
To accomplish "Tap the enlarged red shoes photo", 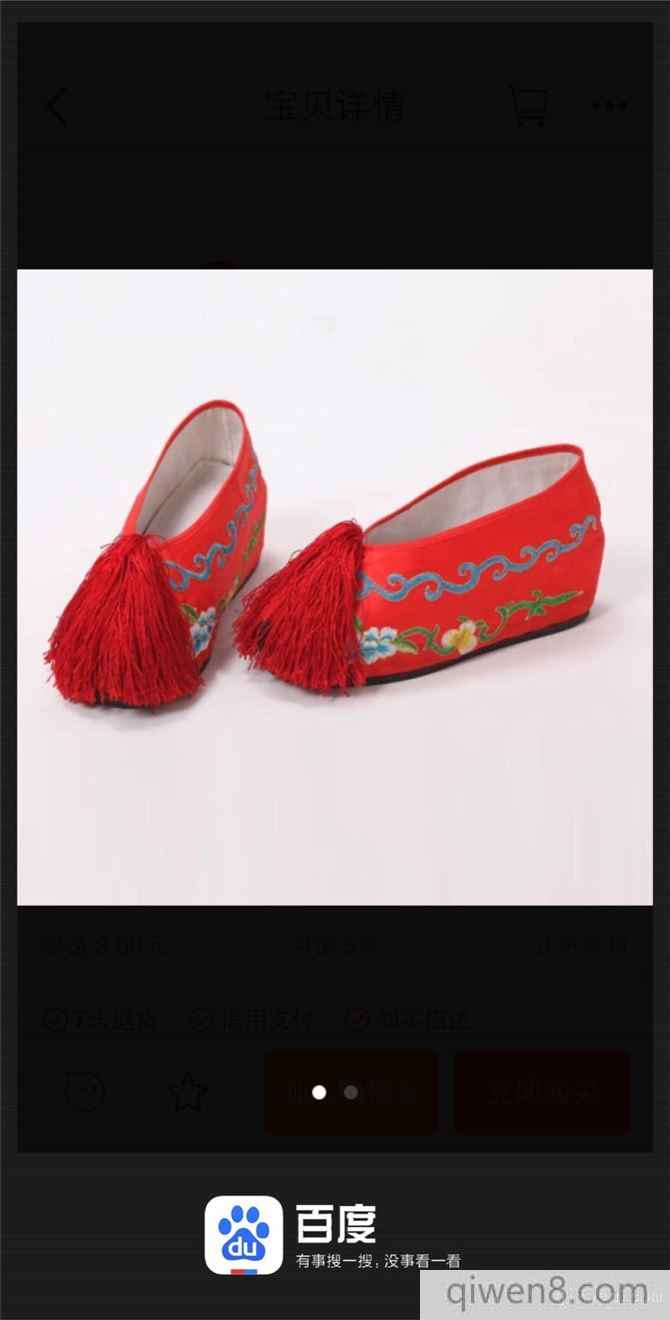I will (x=335, y=587).
